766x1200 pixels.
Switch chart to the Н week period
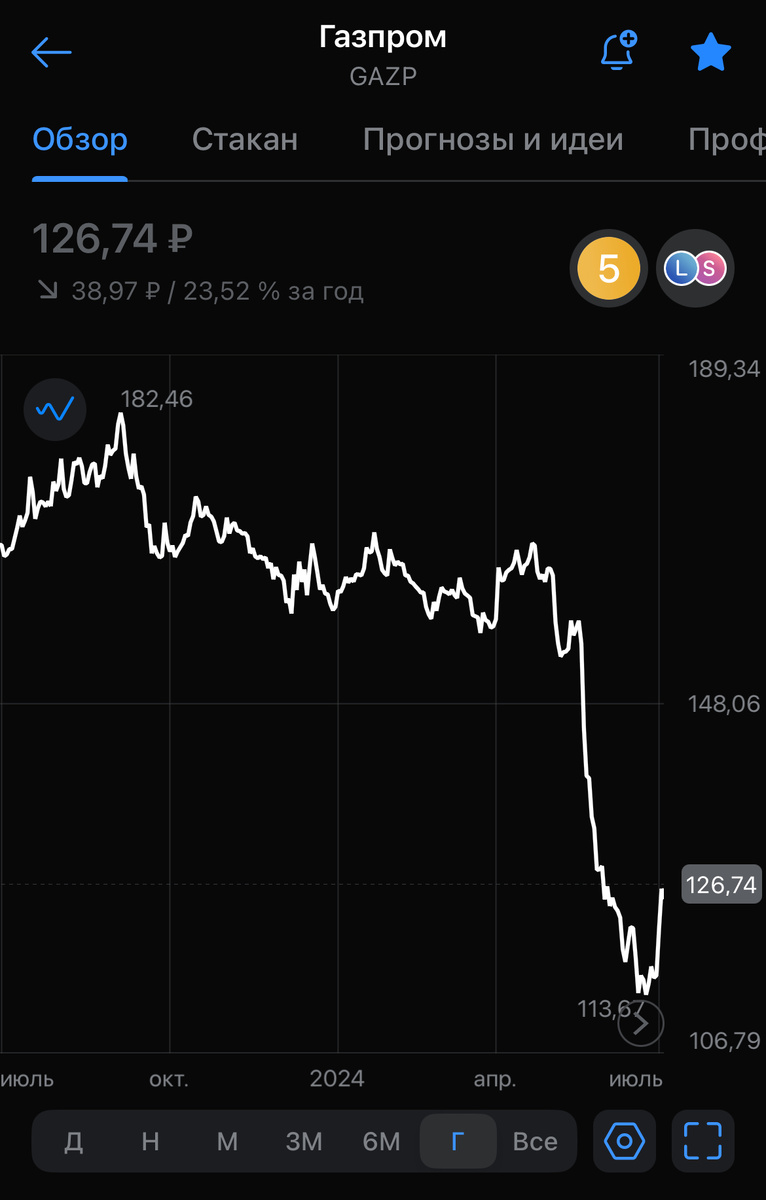150,1141
